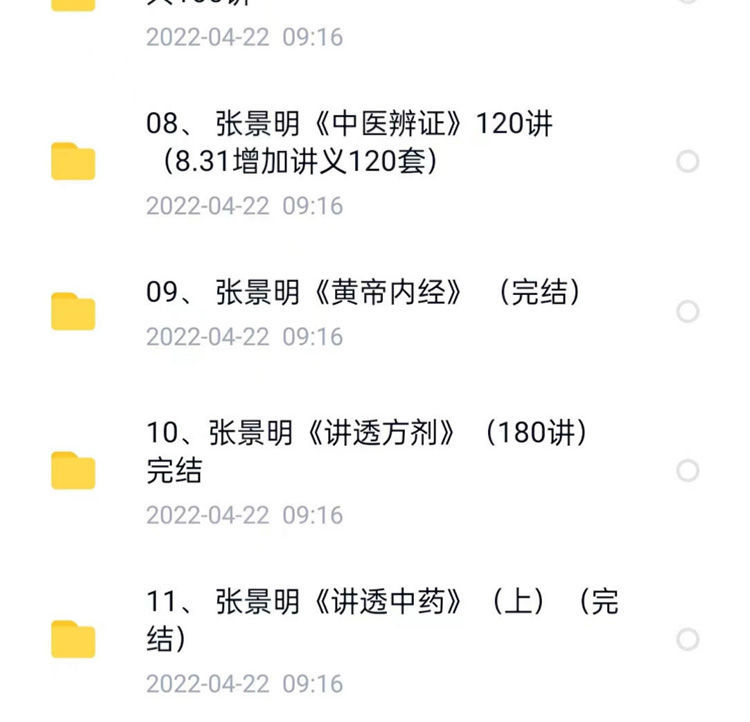Screen dimensions: 750x722
Task: Select the 《黄帝内经》 folder circle
Action: point(687,312)
